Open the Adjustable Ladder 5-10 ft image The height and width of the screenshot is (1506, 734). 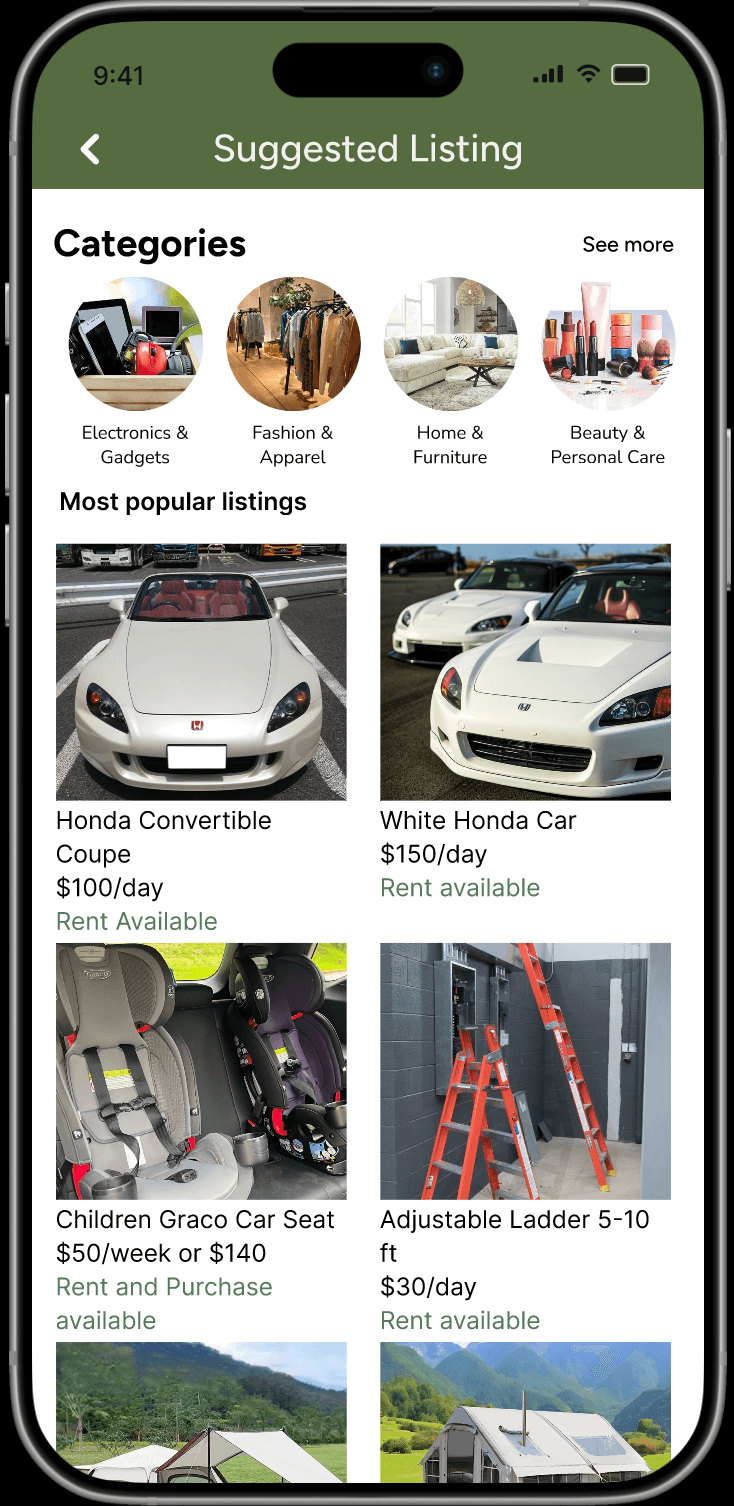tap(525, 1070)
